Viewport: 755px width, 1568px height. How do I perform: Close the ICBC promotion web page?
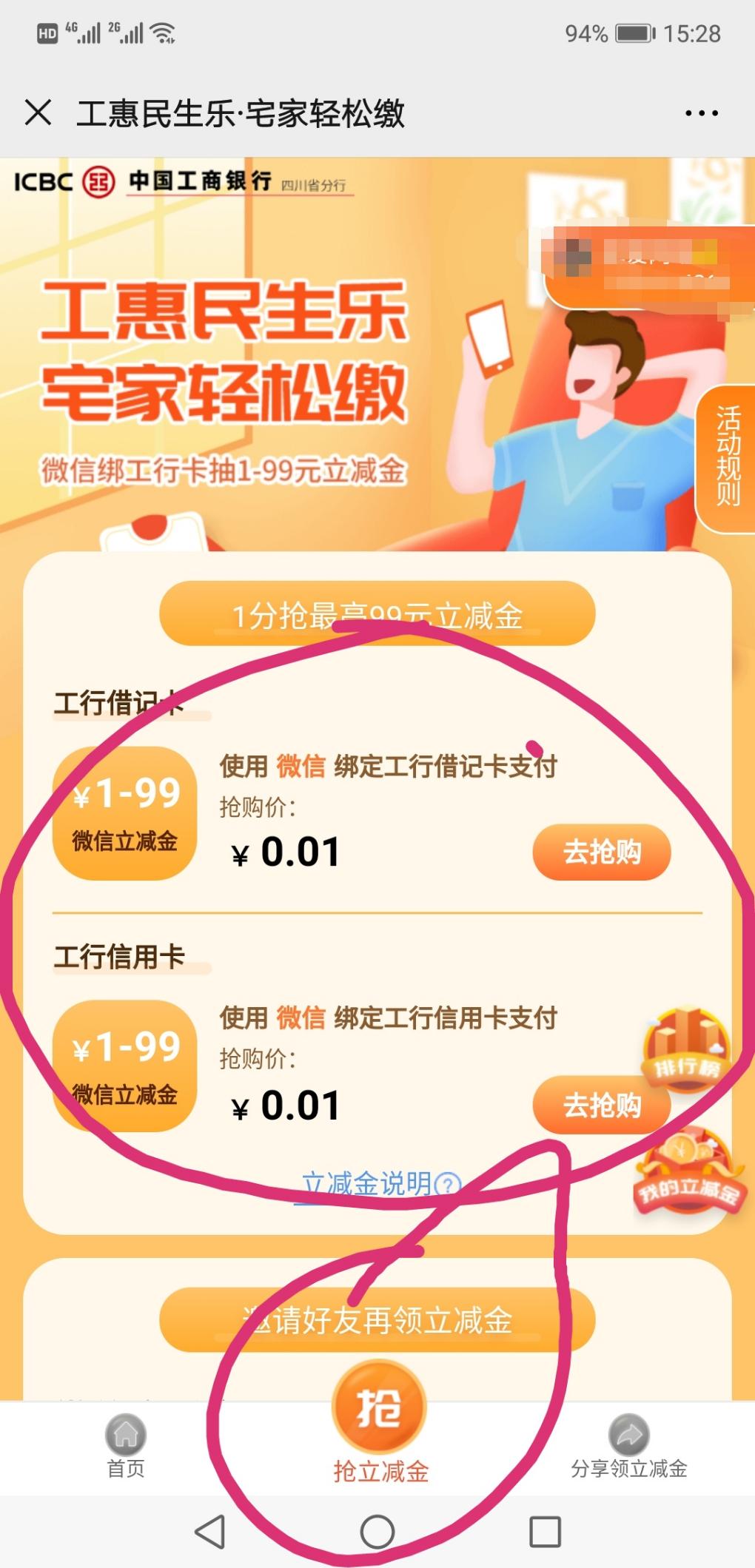pyautogui.click(x=38, y=113)
